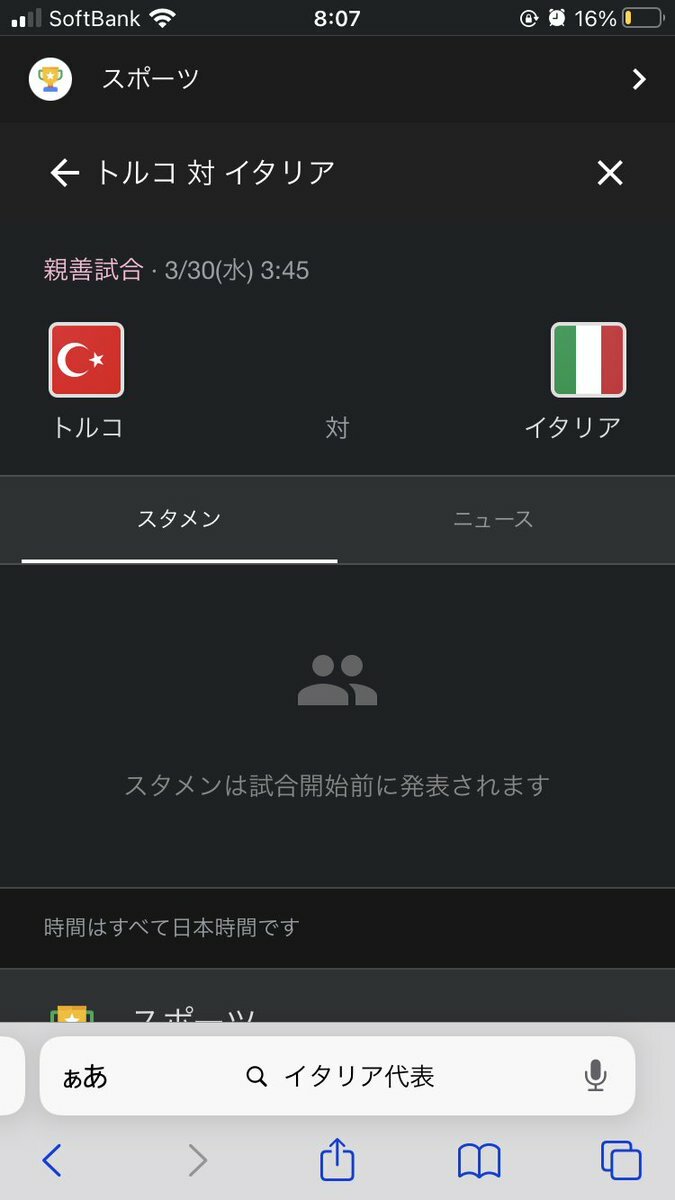The width and height of the screenshot is (675, 1200).
Task: Open Safari bookmarks
Action: coord(479,1160)
